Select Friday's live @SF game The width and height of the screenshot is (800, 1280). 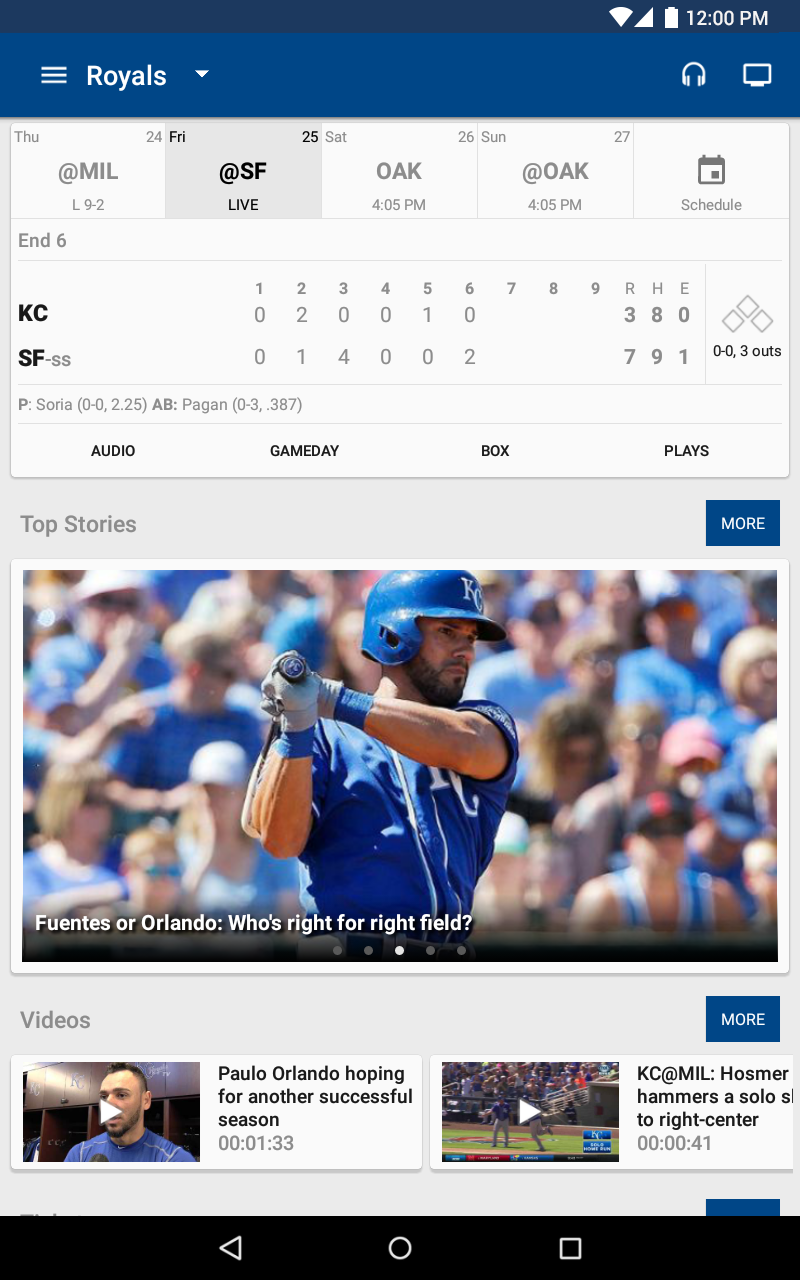click(x=243, y=170)
